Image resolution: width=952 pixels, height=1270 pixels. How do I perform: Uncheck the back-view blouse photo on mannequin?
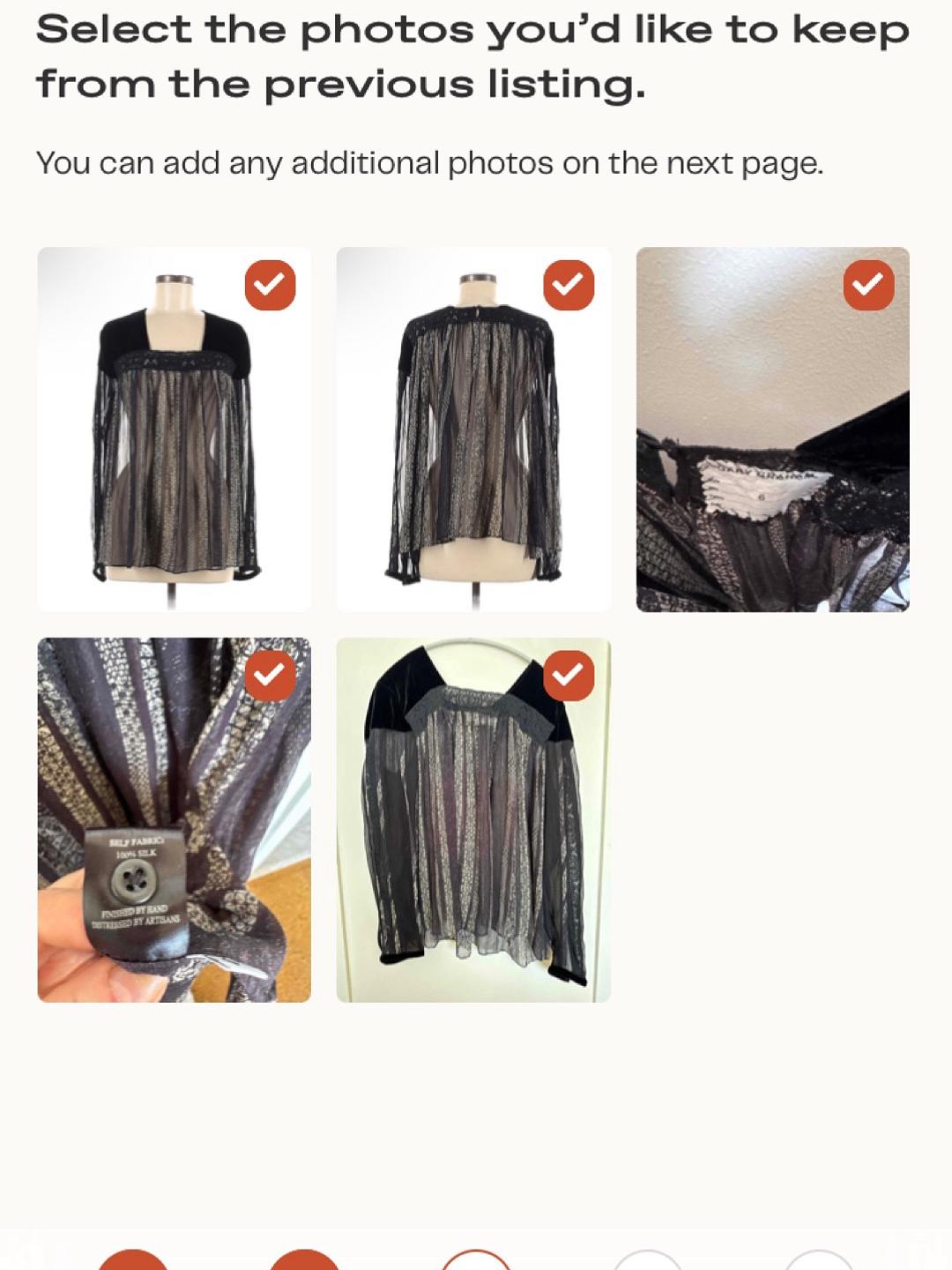click(x=569, y=285)
